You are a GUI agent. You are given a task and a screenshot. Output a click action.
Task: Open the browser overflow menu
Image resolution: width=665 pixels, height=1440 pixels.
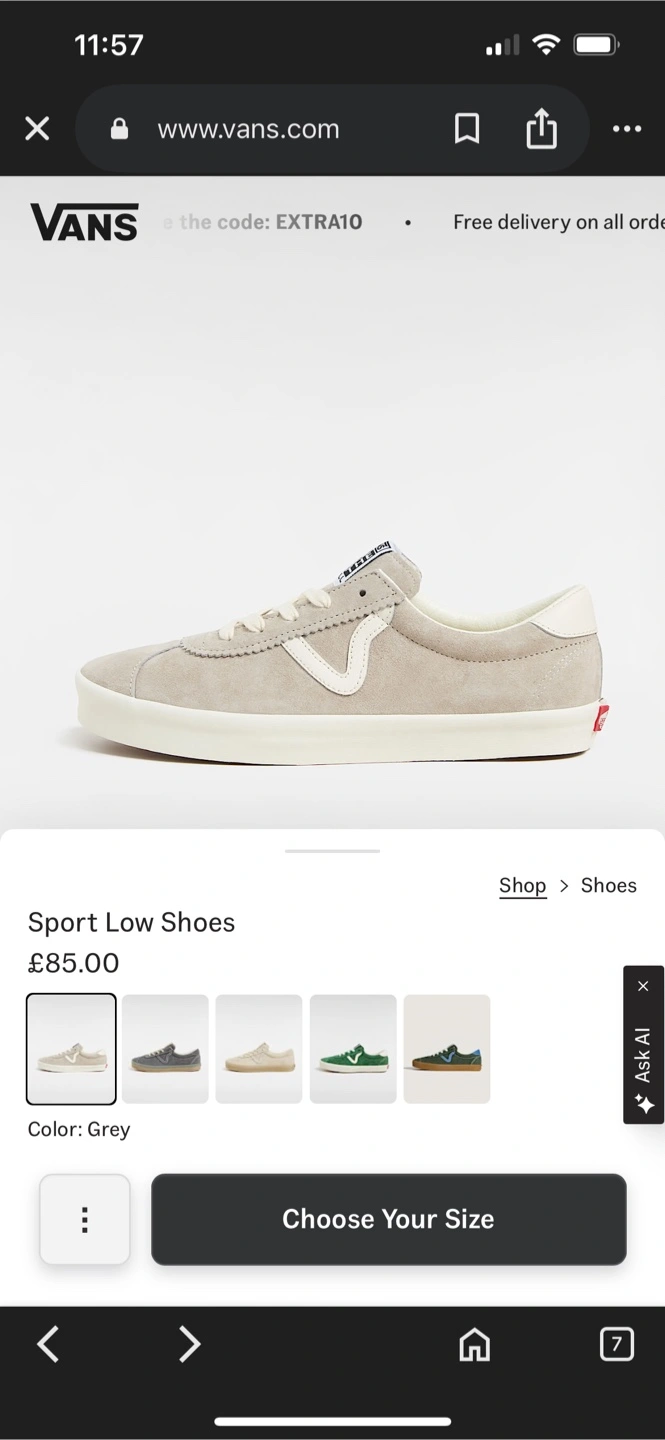click(627, 129)
